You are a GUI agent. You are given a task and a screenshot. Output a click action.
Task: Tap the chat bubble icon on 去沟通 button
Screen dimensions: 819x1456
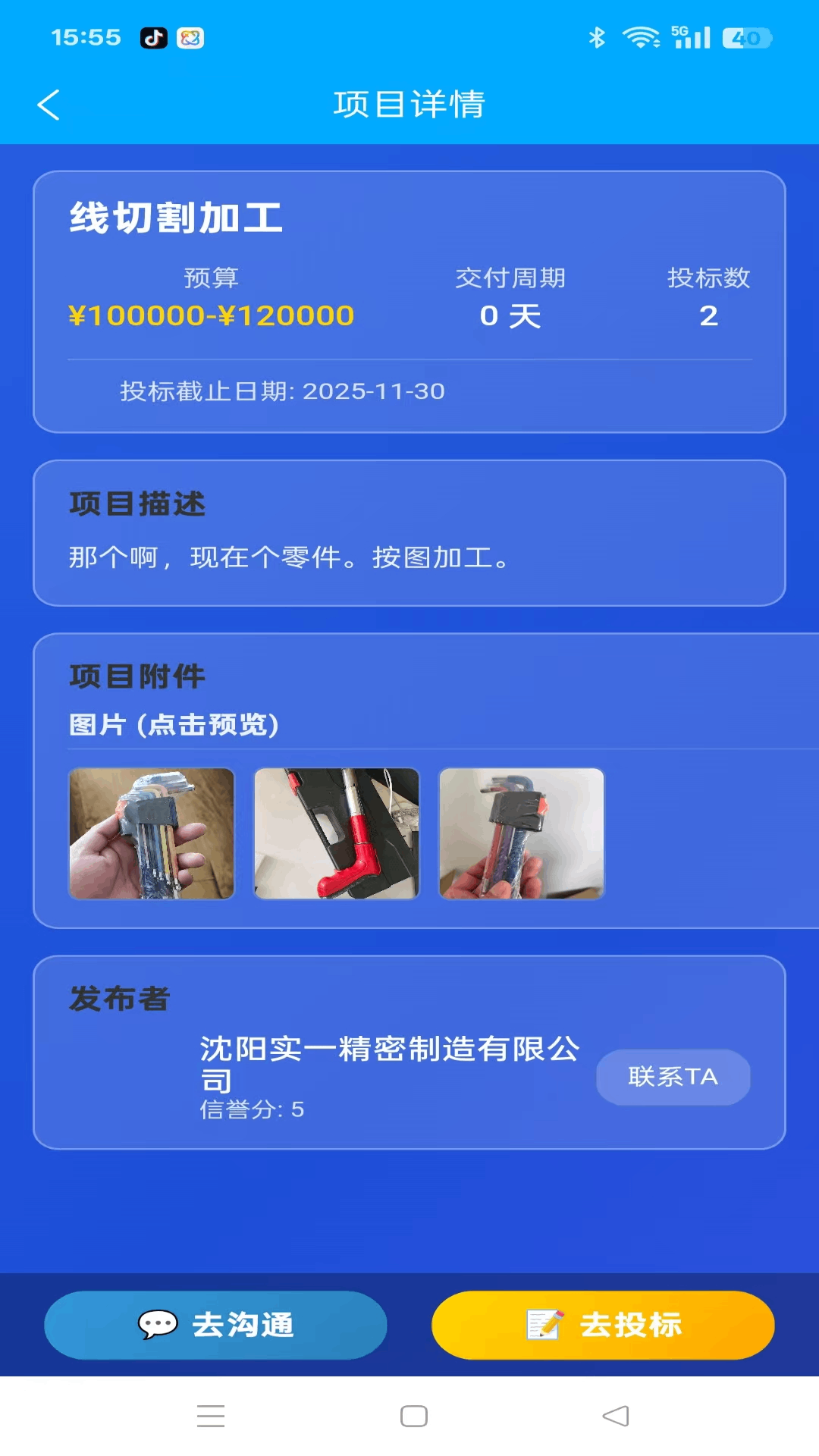coord(155,1324)
